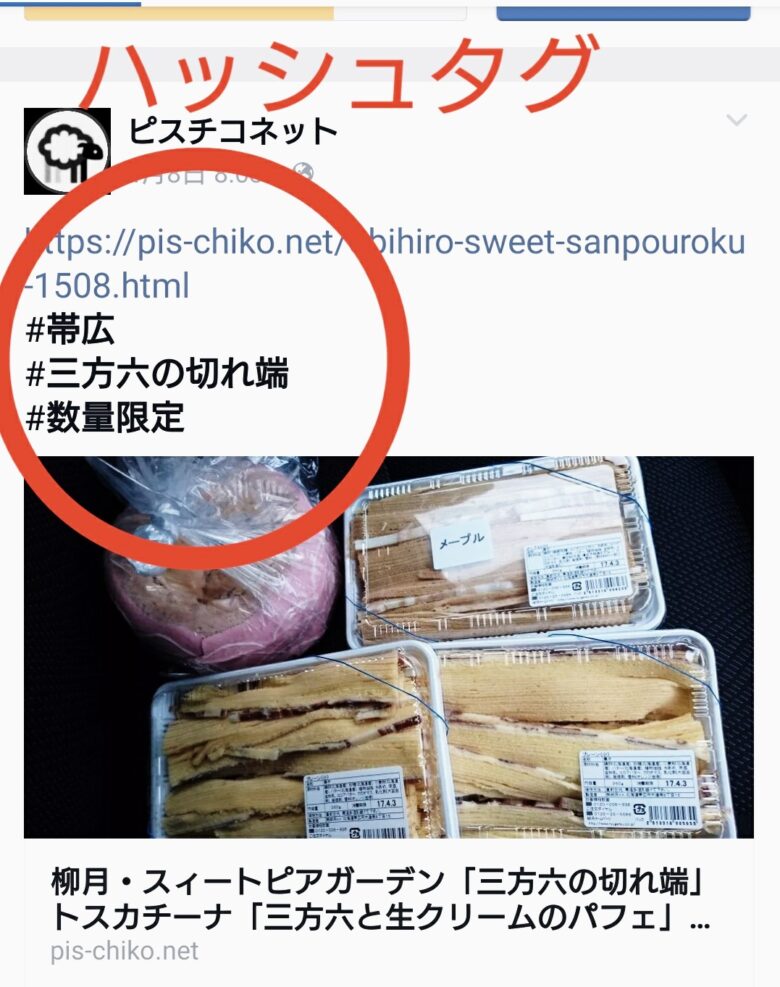This screenshot has width=780, height=987.
Task: Expand the post options chevron
Action: (x=737, y=121)
